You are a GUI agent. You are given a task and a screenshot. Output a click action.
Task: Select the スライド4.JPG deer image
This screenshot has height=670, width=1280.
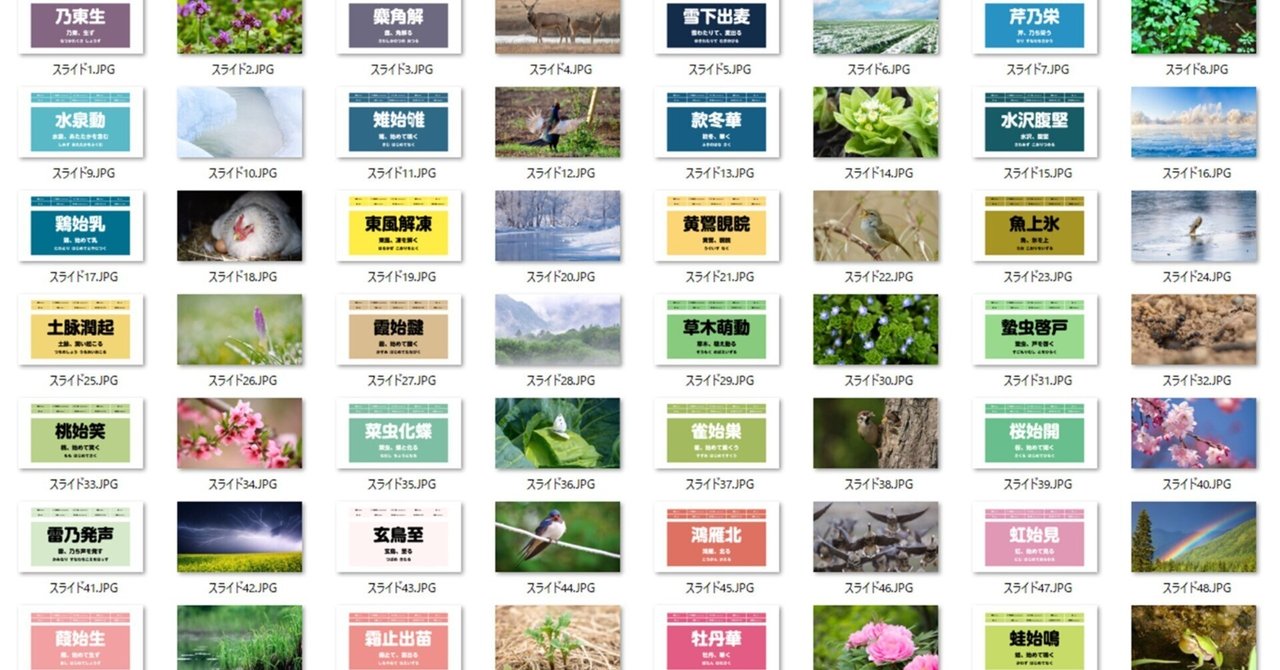tap(557, 26)
